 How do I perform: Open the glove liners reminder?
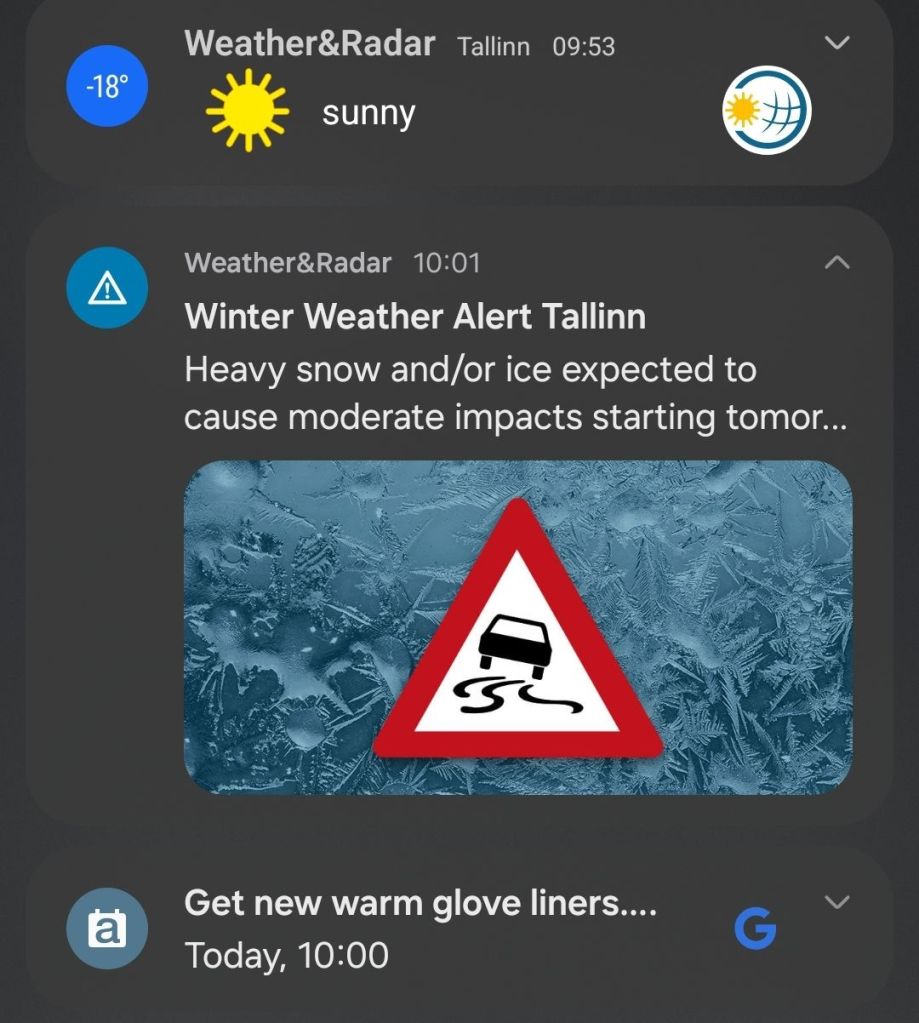coord(420,928)
